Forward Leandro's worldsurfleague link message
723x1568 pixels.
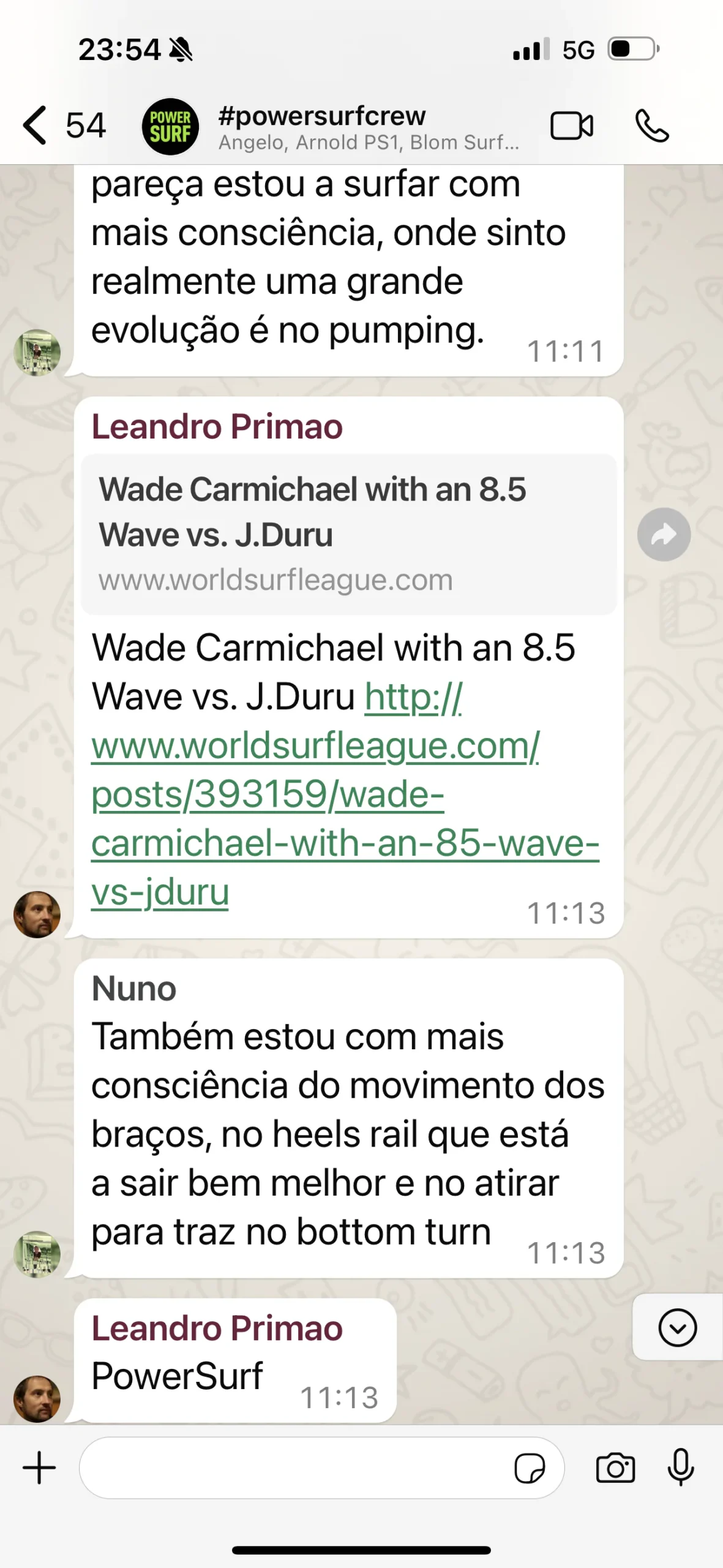point(664,535)
